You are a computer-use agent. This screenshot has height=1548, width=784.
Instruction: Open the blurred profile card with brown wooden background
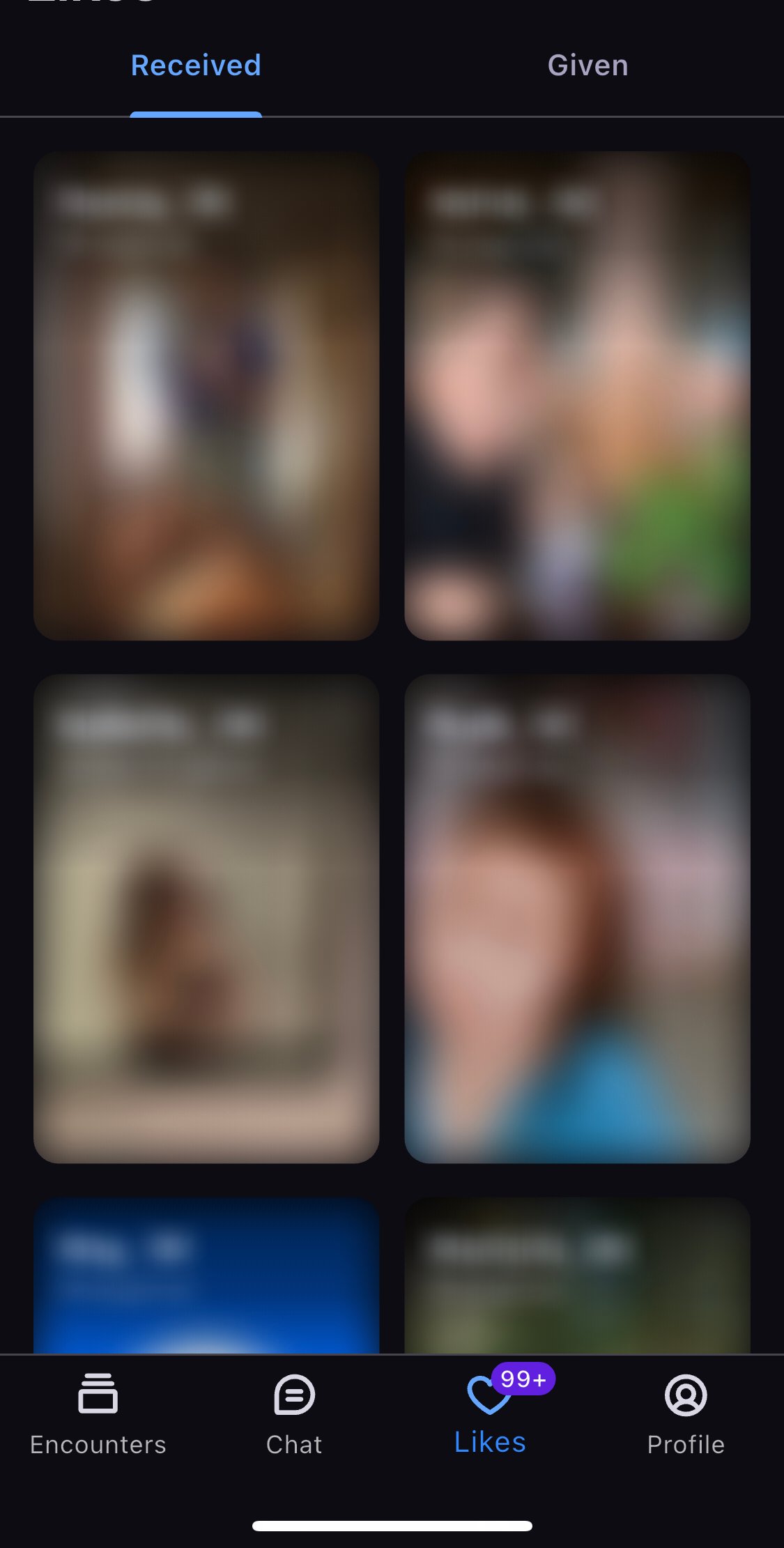(206, 396)
